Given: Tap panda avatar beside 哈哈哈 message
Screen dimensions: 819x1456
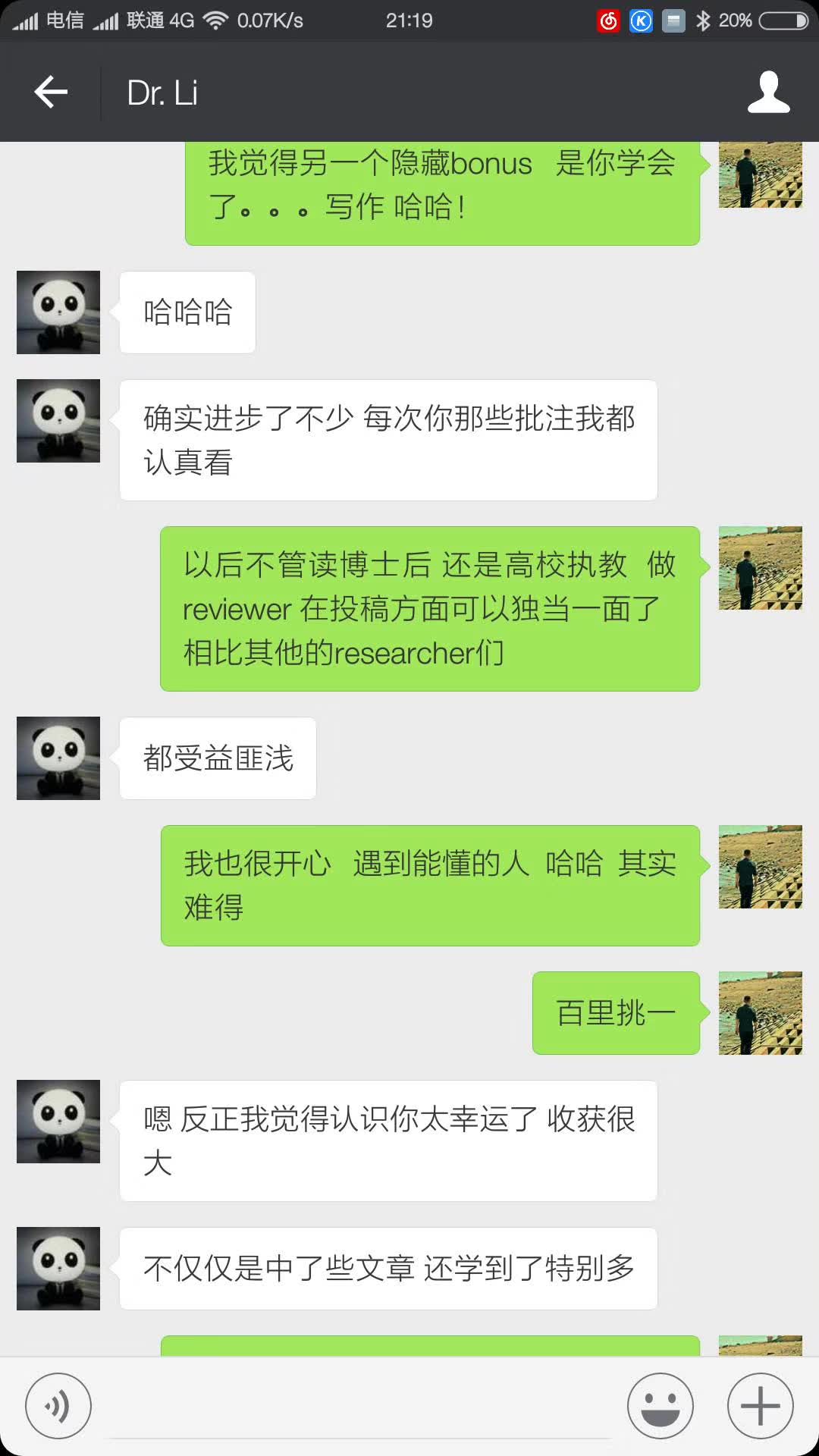Looking at the screenshot, I should click(x=58, y=312).
